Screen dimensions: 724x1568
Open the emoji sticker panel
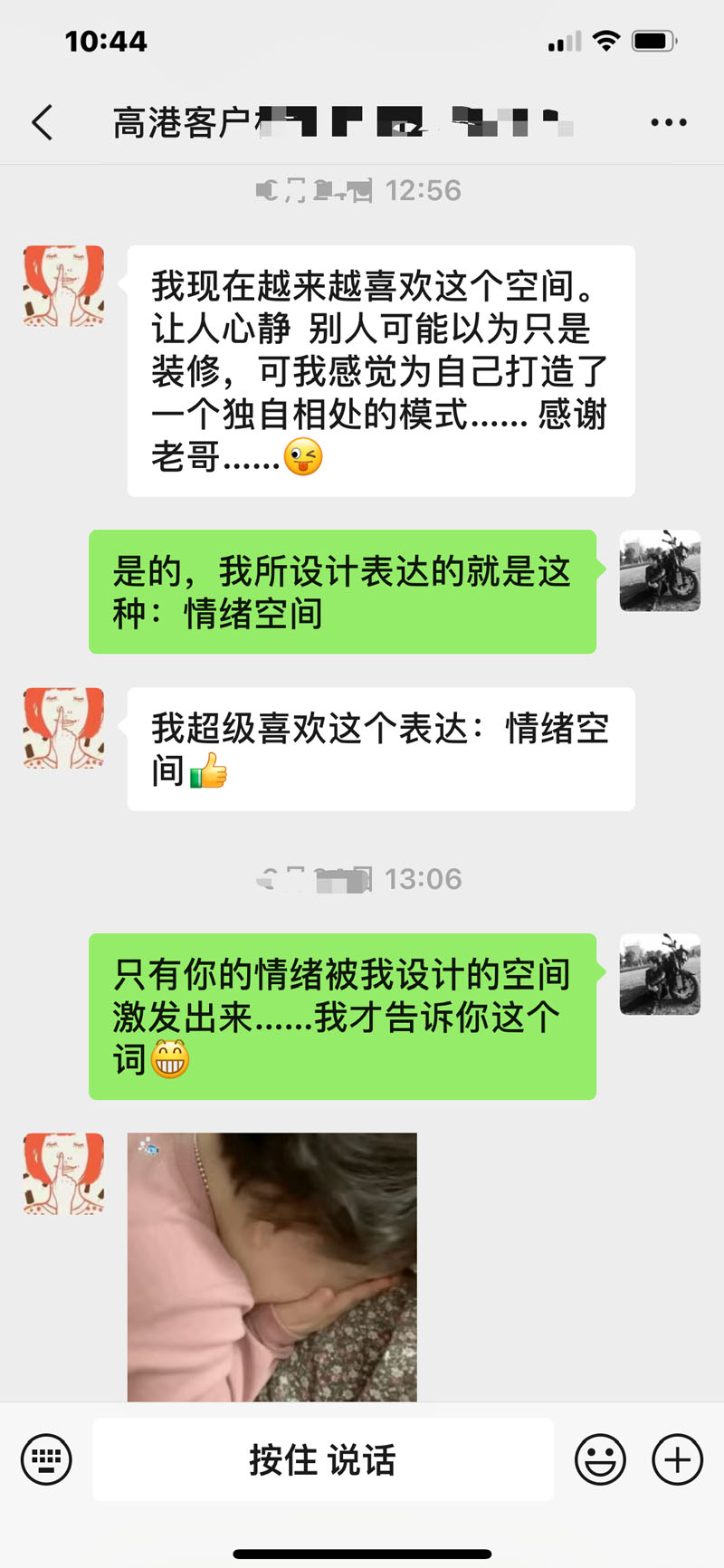[600, 1459]
